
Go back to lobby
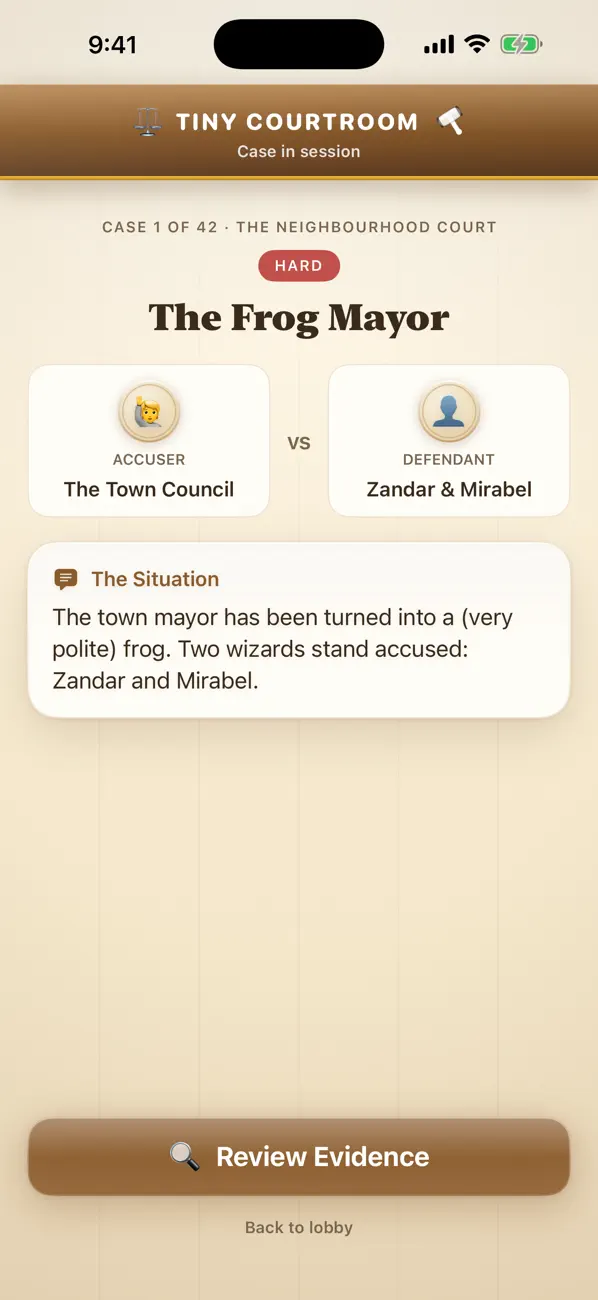coord(299,1227)
